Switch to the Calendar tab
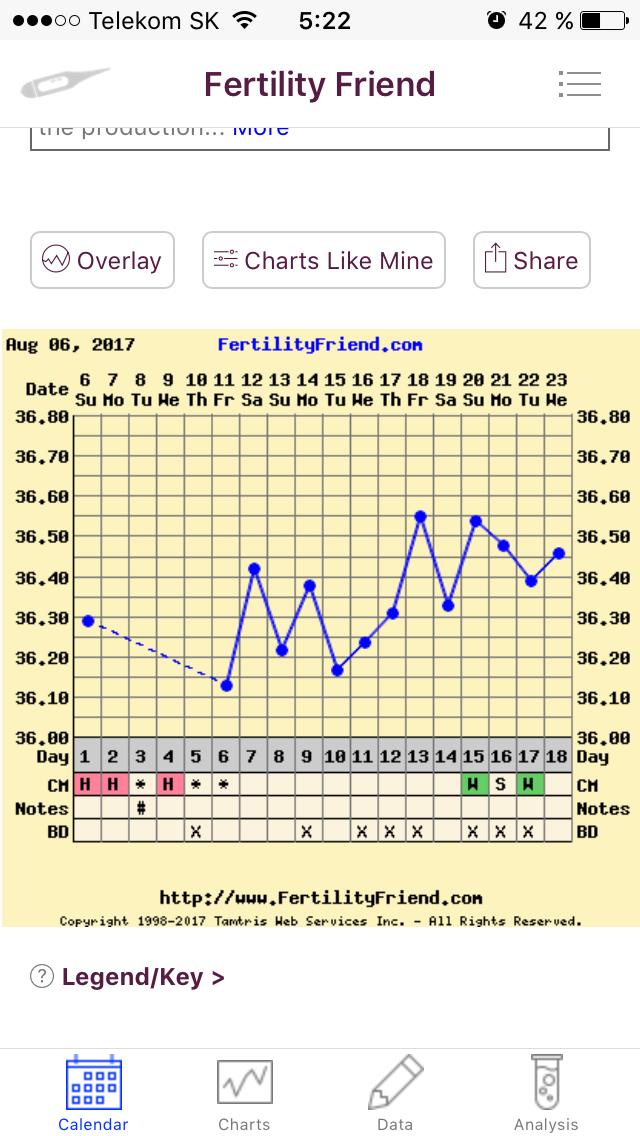Viewport: 640px width, 1136px height. pyautogui.click(x=93, y=1094)
